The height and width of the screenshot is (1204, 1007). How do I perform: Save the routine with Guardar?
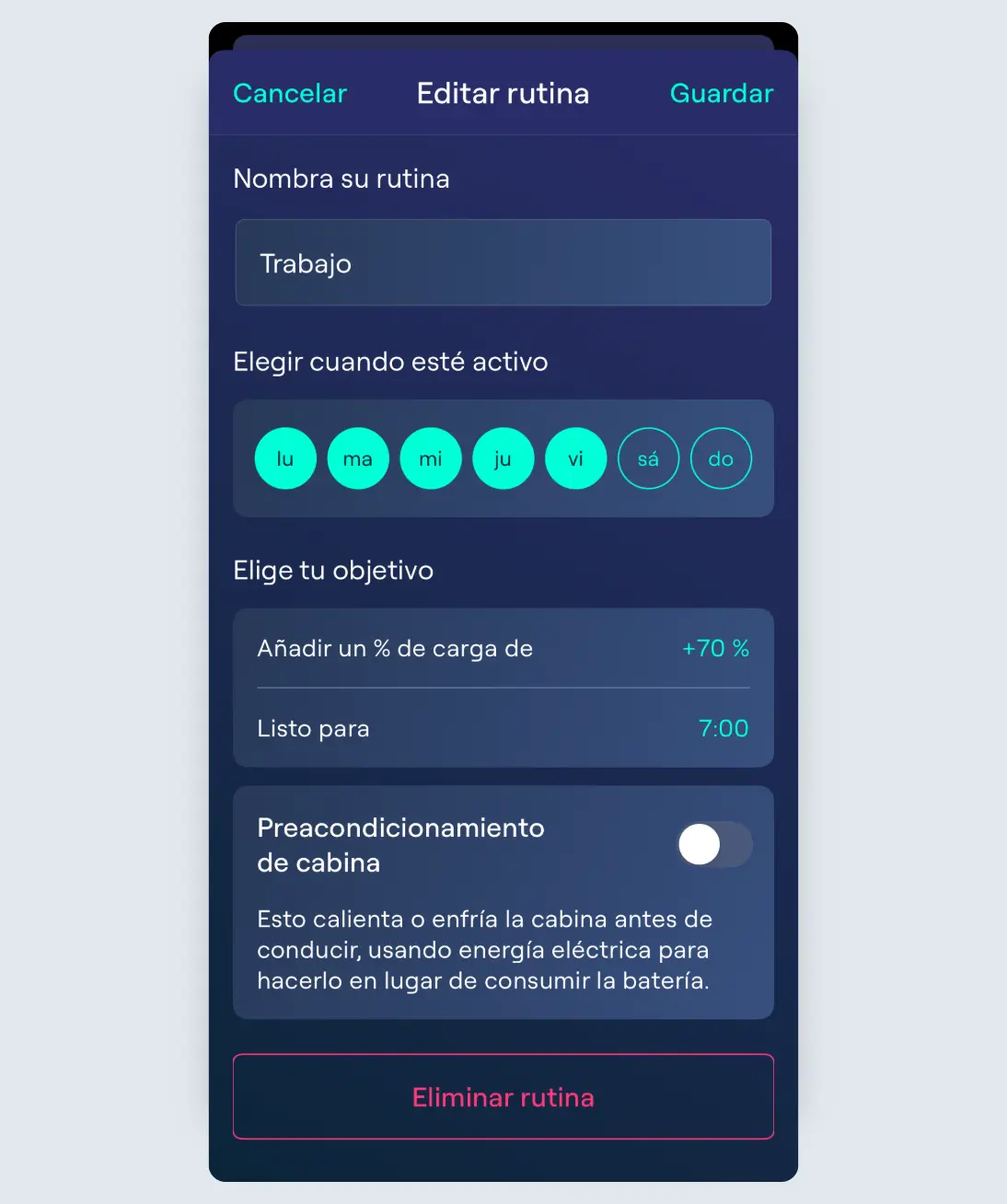(x=721, y=93)
